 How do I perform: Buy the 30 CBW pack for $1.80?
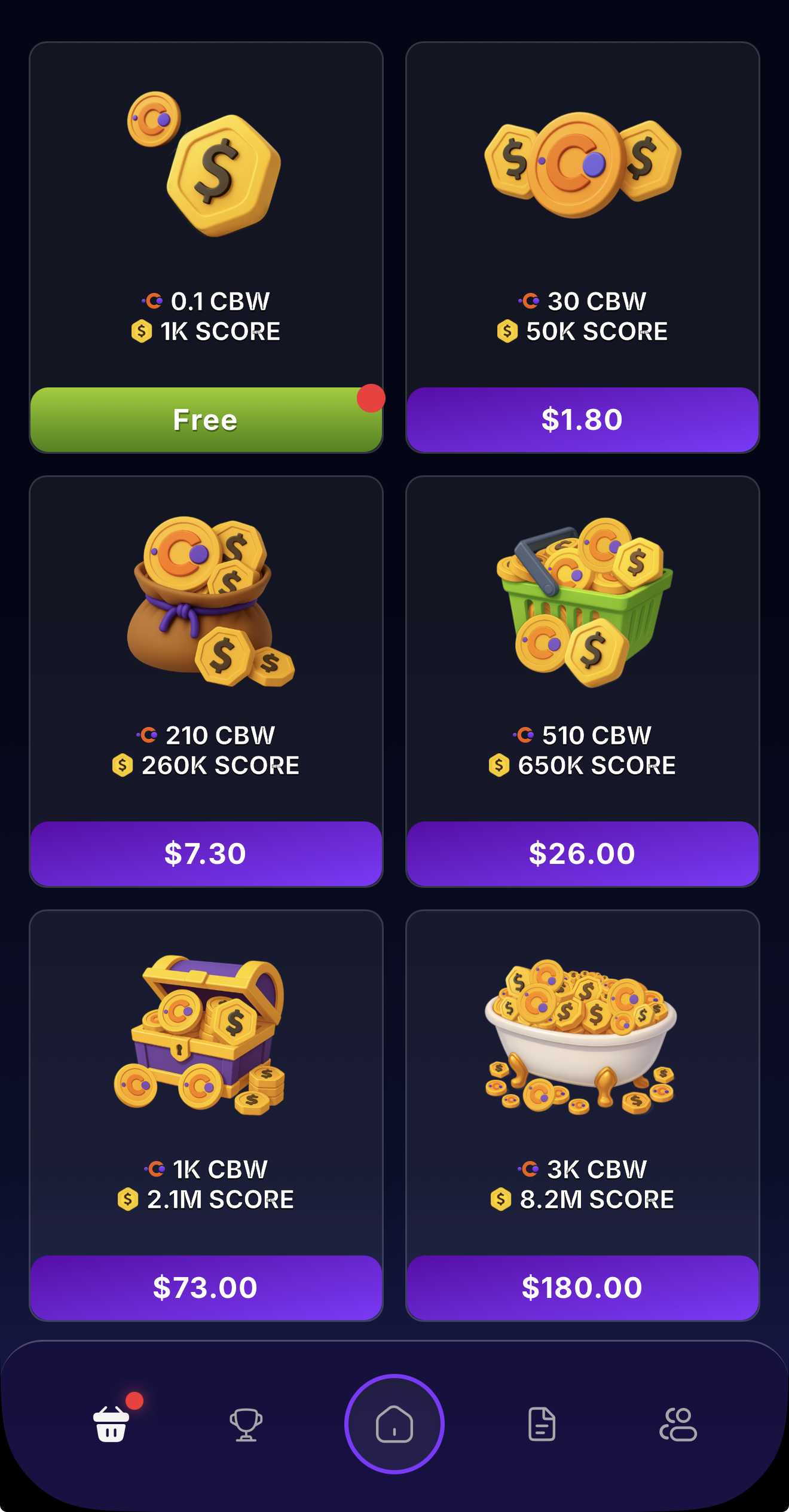coord(582,420)
